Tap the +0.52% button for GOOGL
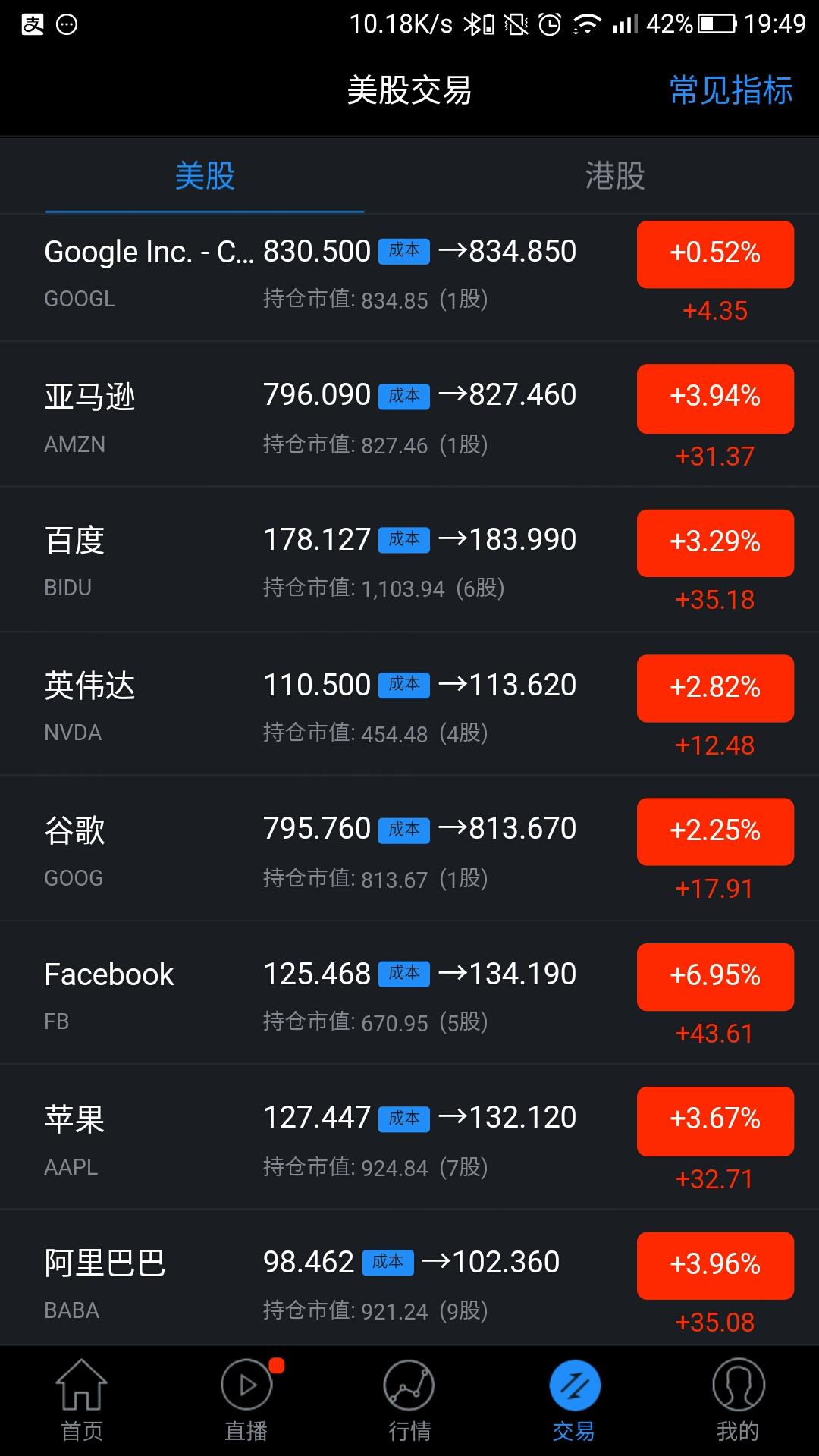The height and width of the screenshot is (1456, 819). tap(715, 254)
